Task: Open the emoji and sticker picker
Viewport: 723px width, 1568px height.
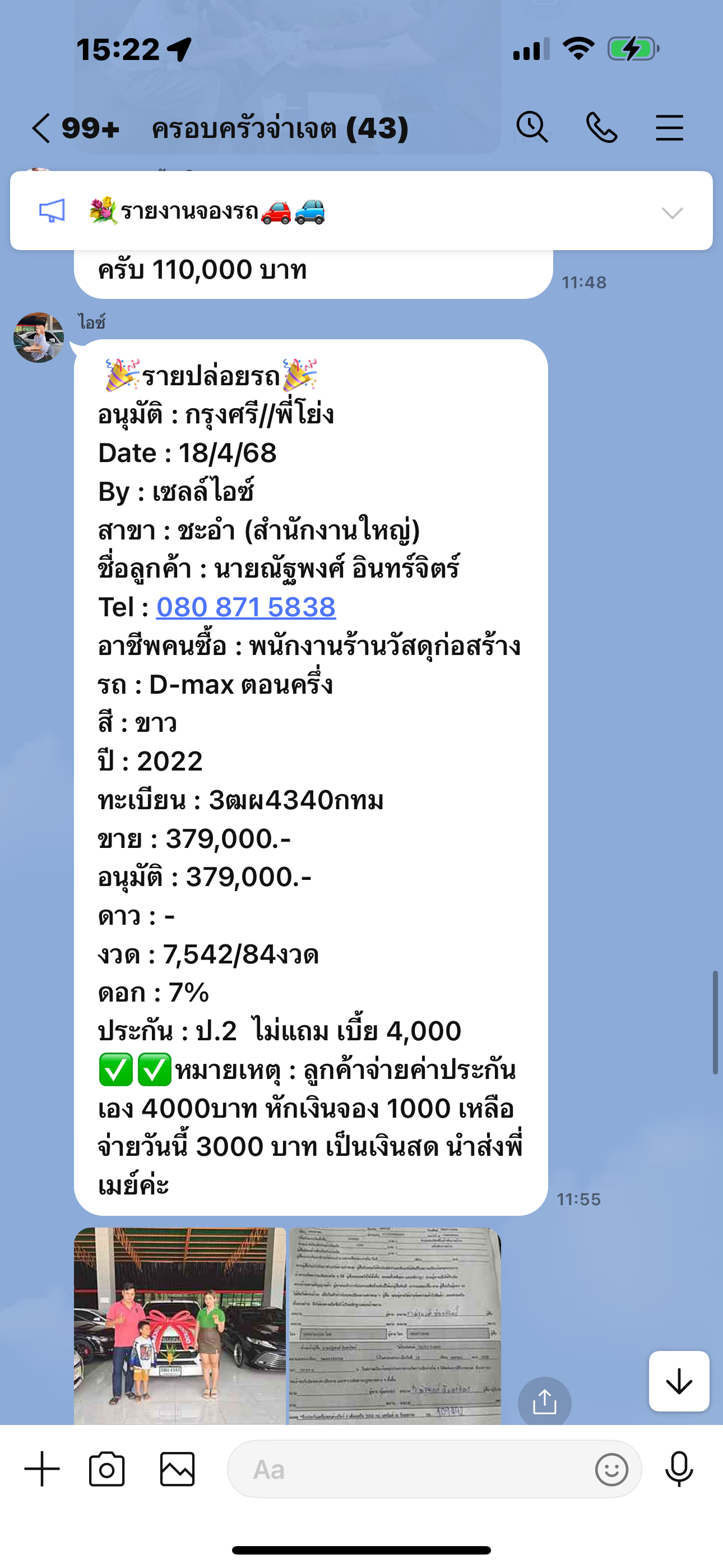Action: pos(611,1469)
